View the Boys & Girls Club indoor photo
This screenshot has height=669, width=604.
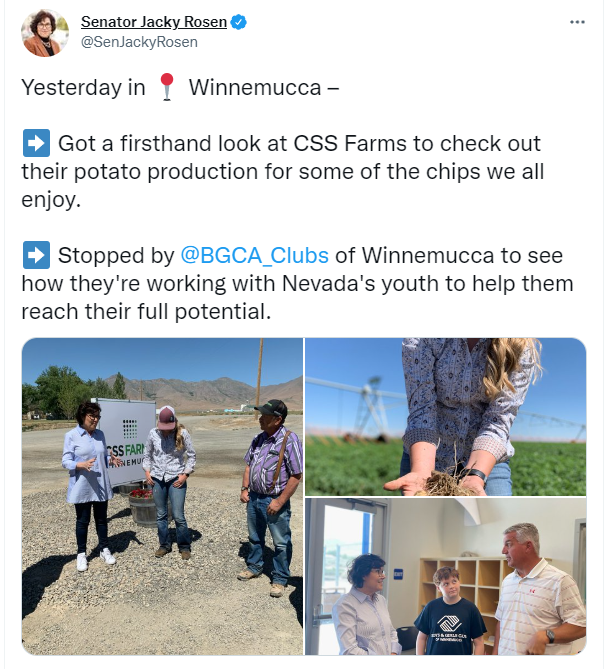tap(445, 576)
